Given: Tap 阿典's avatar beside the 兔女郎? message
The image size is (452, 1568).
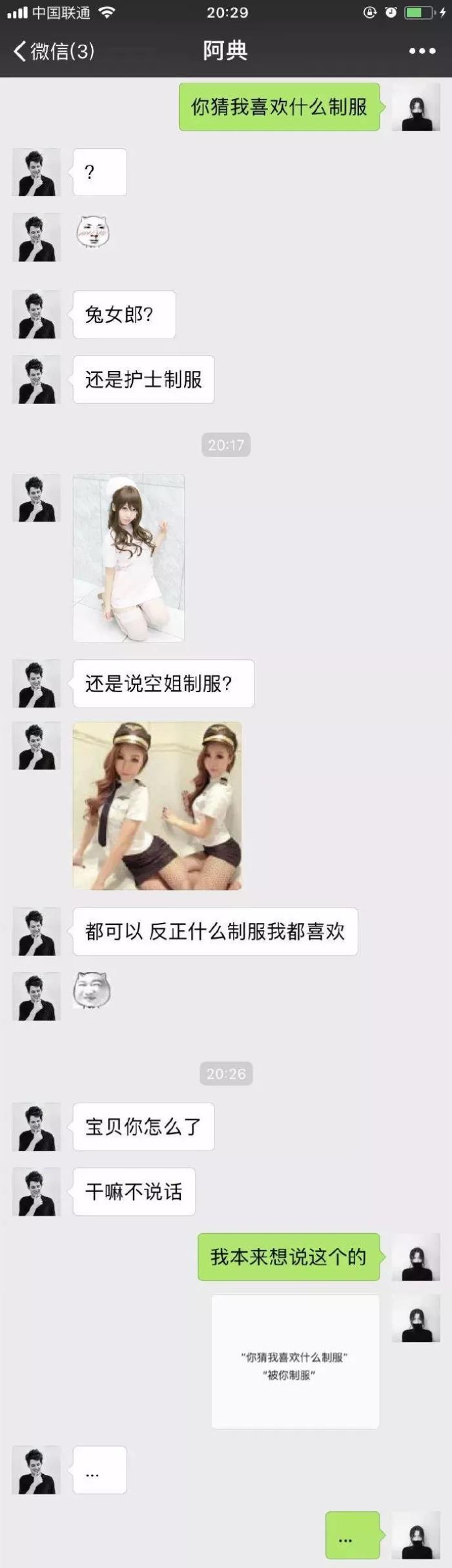Looking at the screenshot, I should [x=36, y=315].
